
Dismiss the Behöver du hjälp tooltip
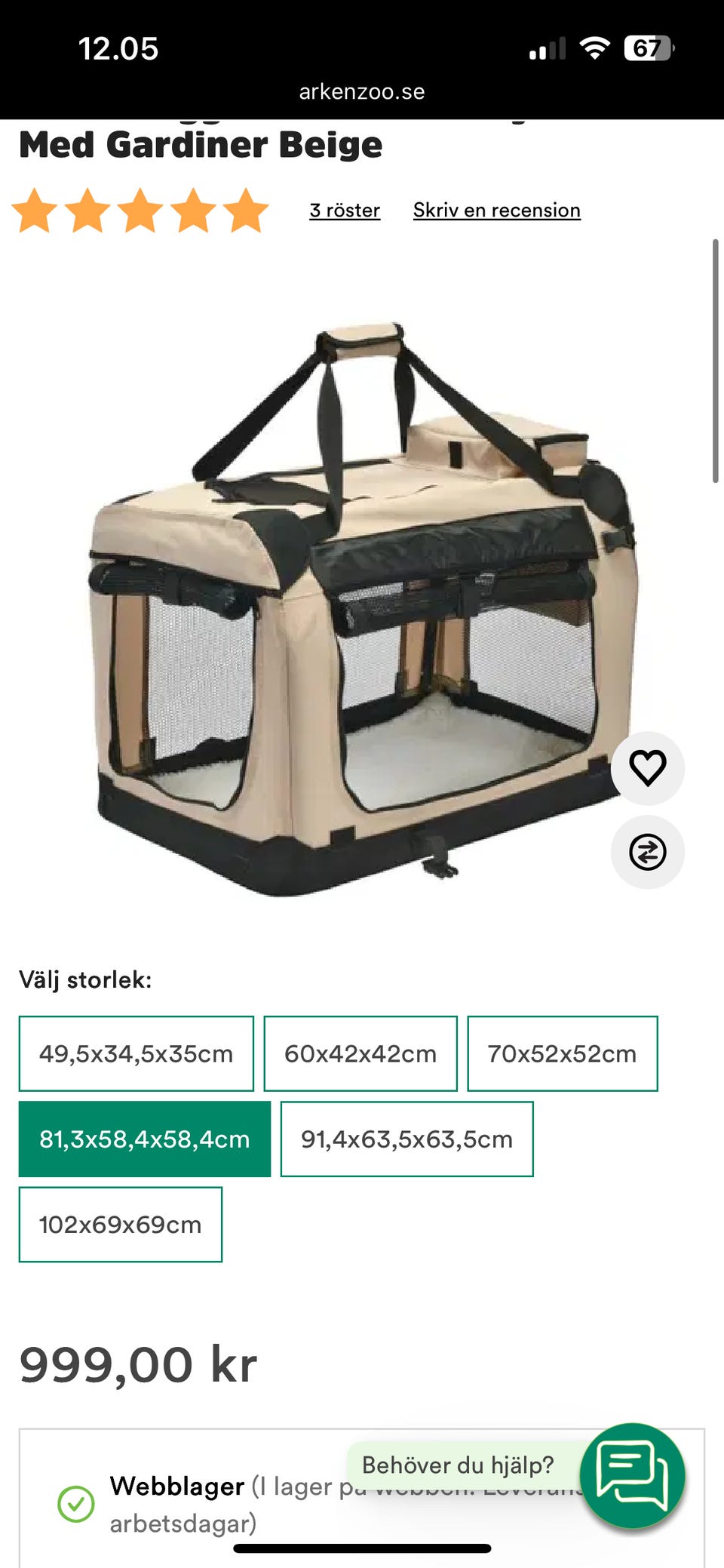pos(459,1465)
